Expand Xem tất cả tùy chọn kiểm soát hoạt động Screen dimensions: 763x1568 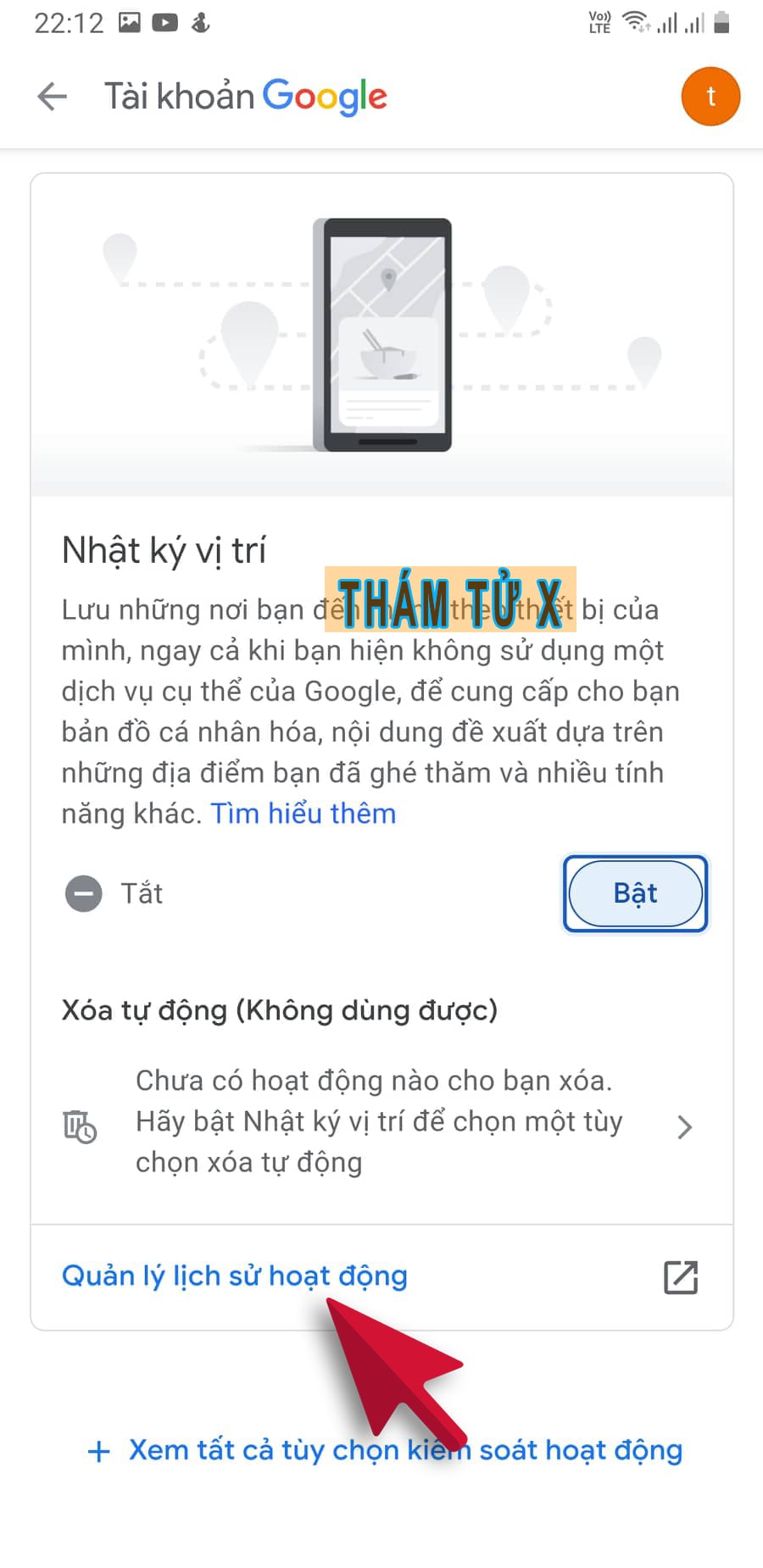pyautogui.click(x=386, y=1450)
